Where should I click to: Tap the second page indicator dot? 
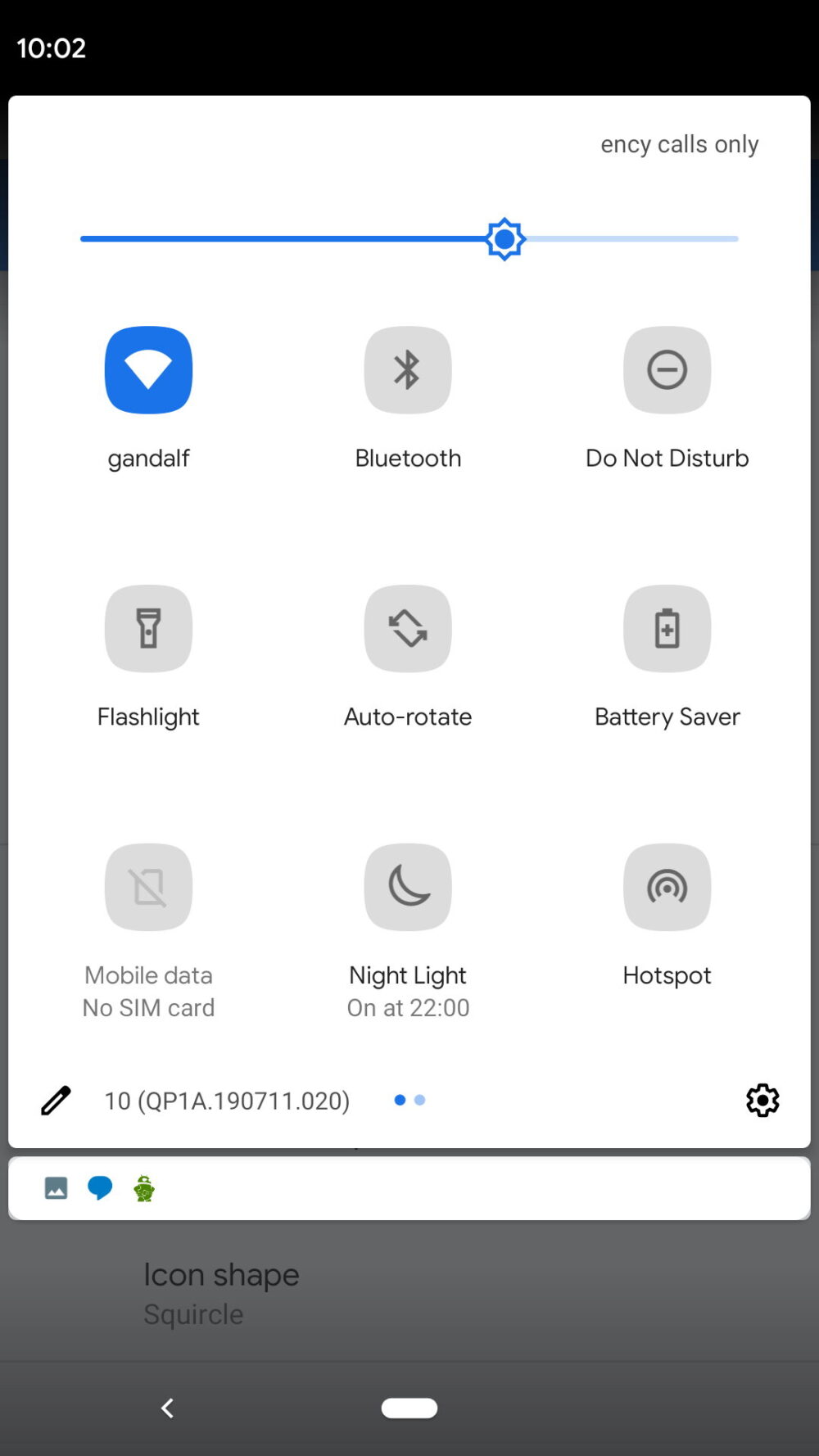[420, 1100]
